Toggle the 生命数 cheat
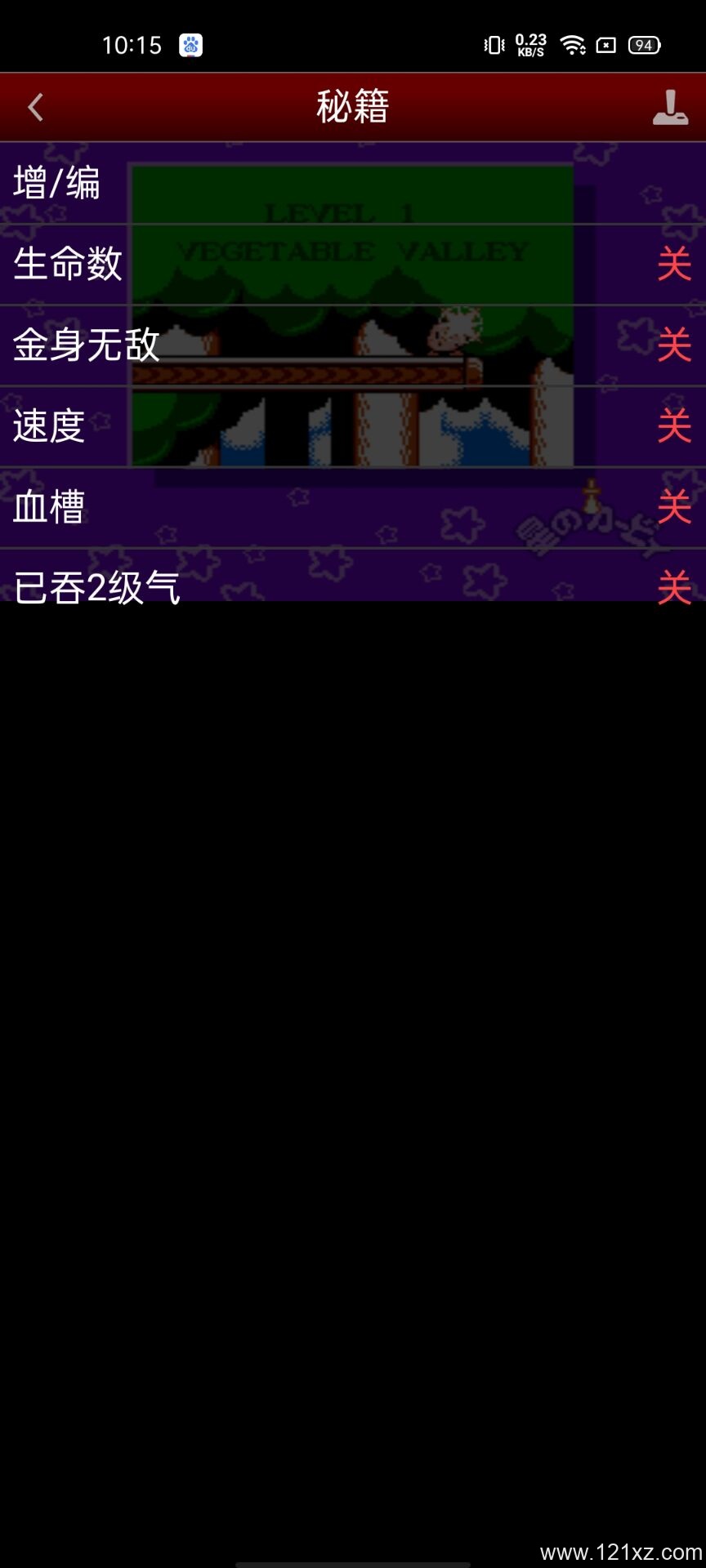The height and width of the screenshot is (1568, 706). pyautogui.click(x=673, y=265)
